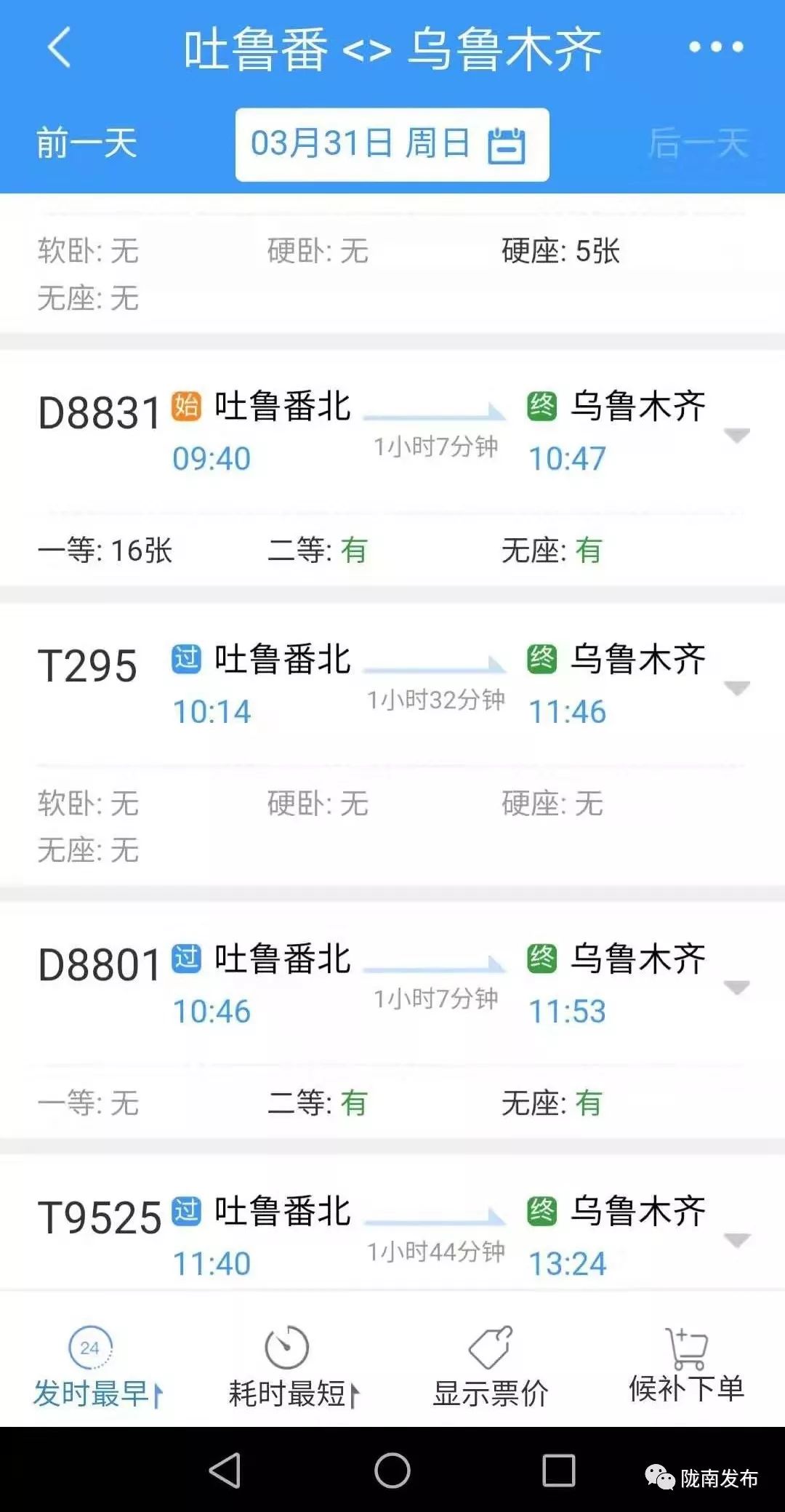Click the 始 origin badge beside D8831
The width and height of the screenshot is (785, 1512).
186,407
